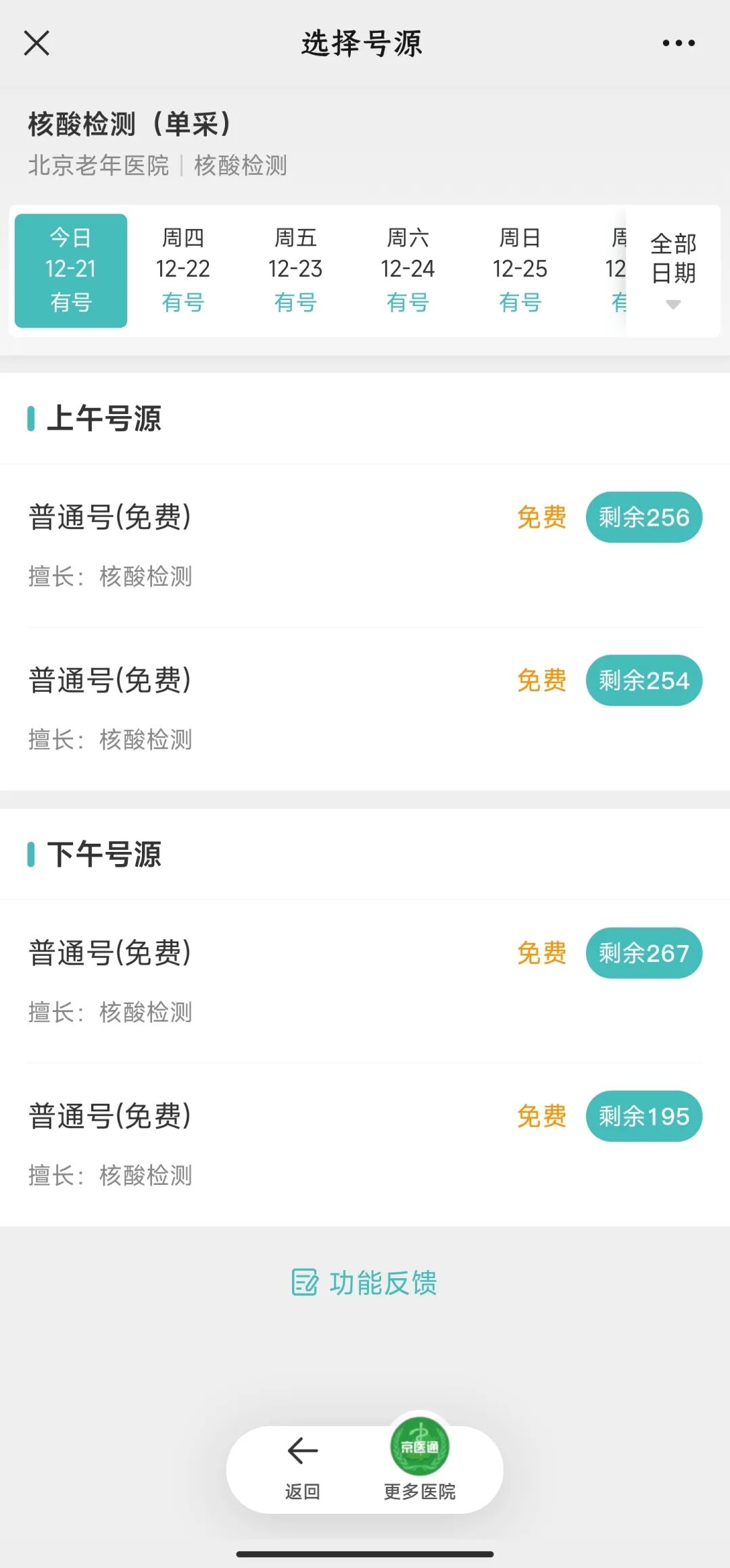Choose the 周五 12-23 date
This screenshot has width=730, height=1568.
[x=295, y=270]
